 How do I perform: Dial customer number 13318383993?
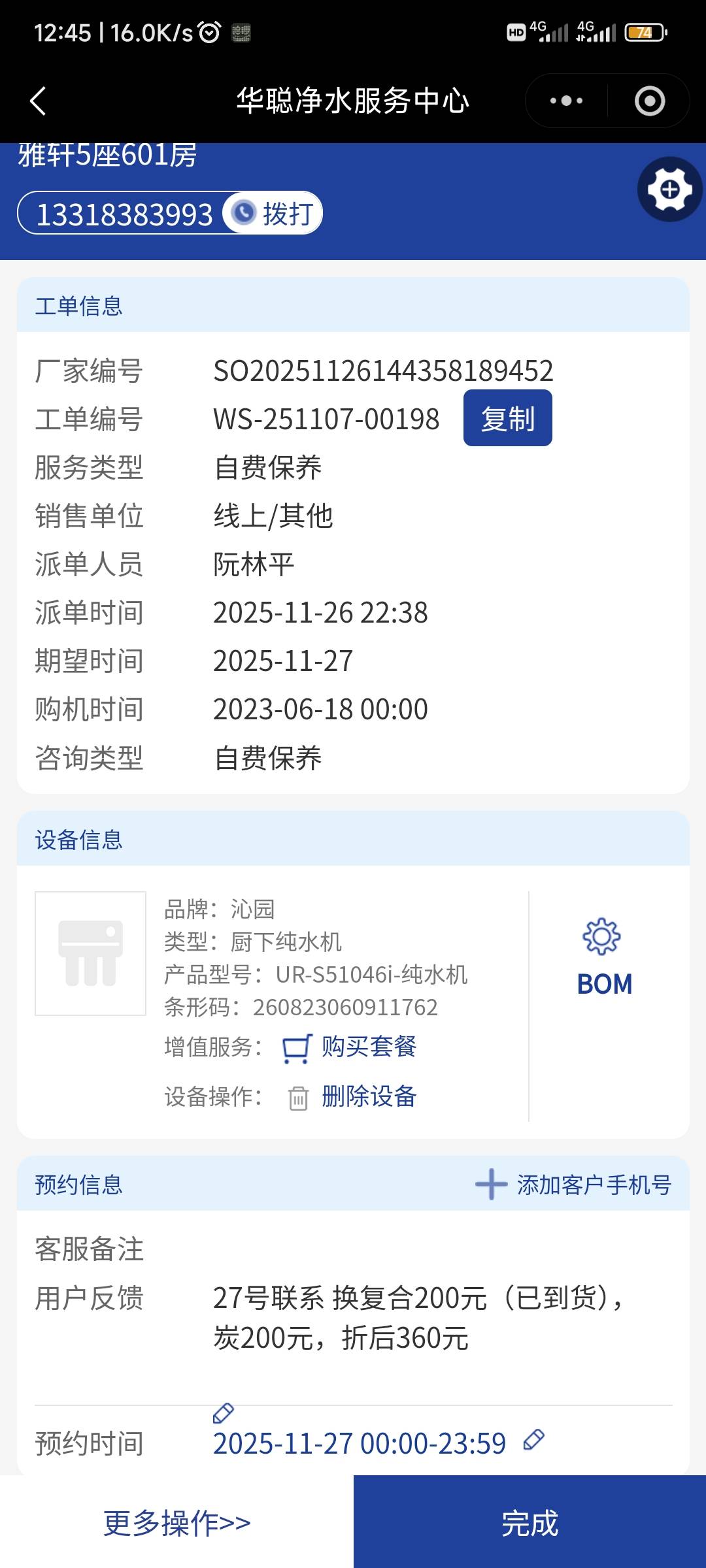[273, 214]
